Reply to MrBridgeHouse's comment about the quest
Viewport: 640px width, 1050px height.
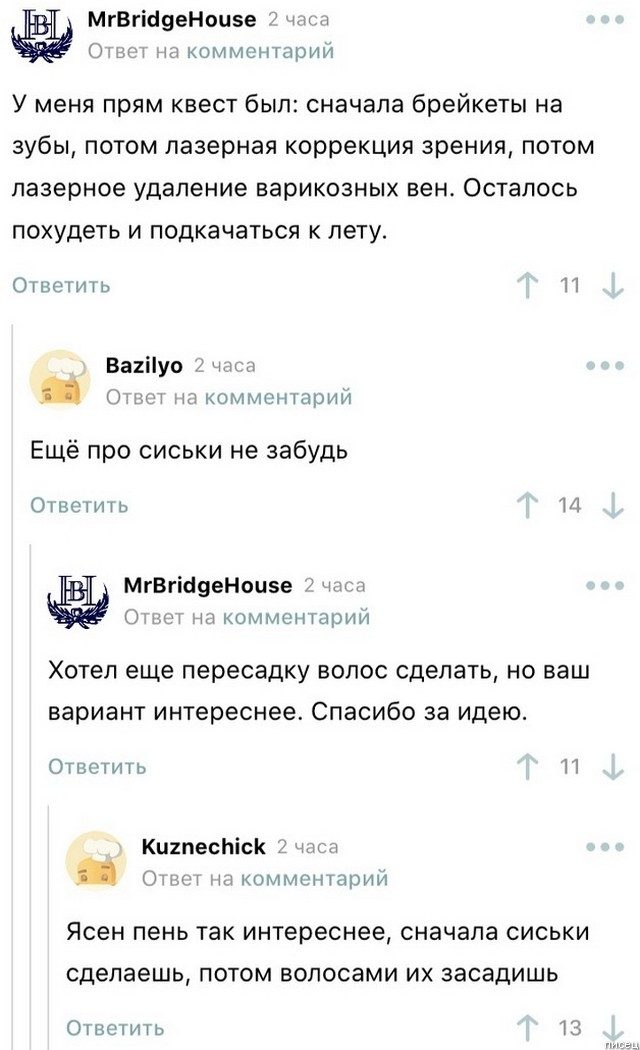pyautogui.click(x=61, y=286)
